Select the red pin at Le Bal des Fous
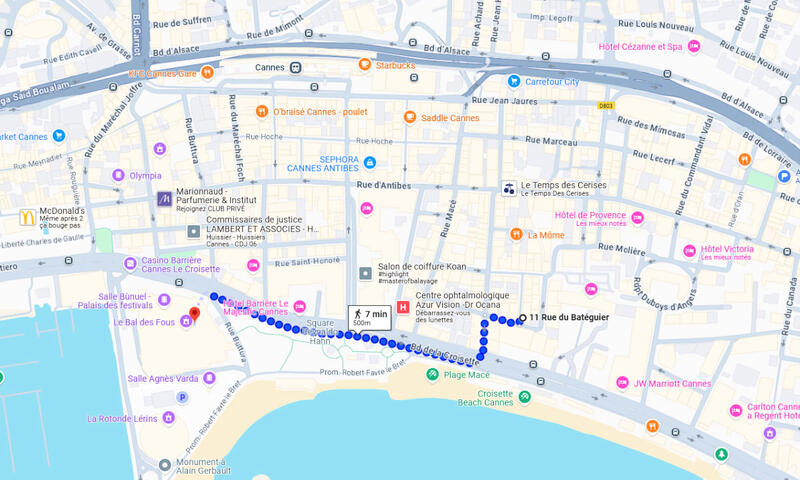The height and width of the screenshot is (480, 800). (x=195, y=315)
